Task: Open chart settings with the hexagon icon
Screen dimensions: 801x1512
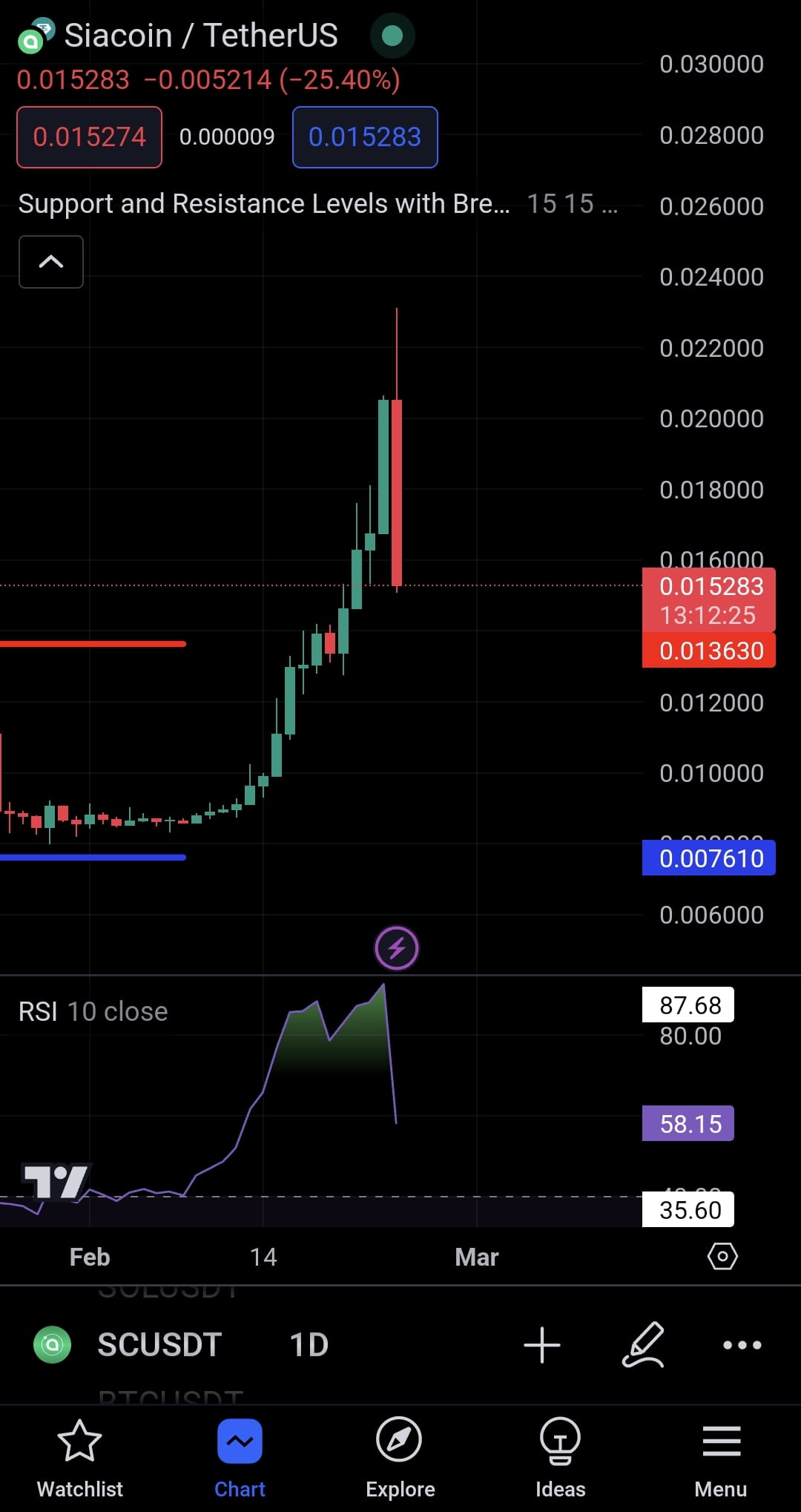Action: coord(722,1256)
